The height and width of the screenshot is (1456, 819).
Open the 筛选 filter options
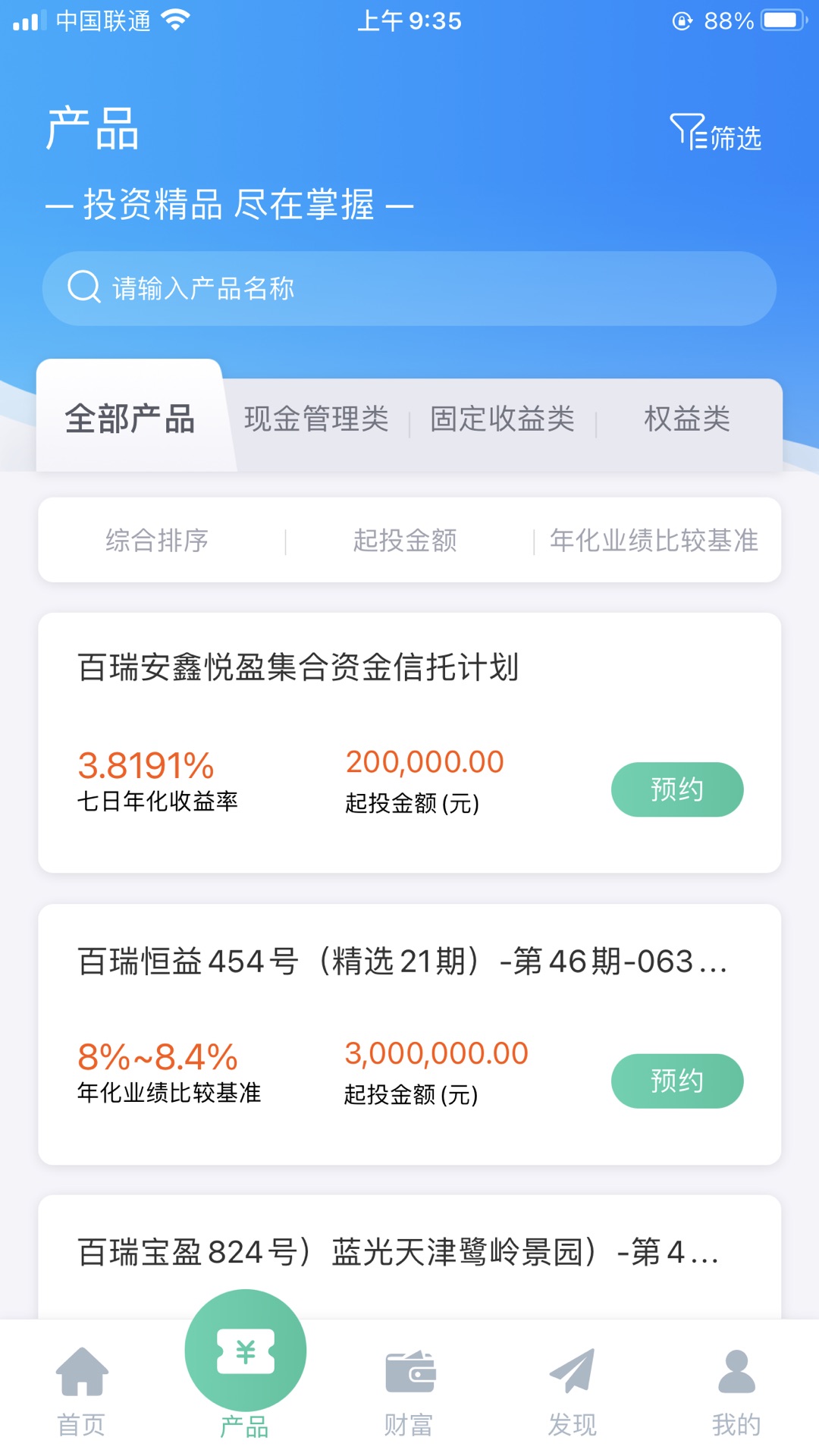pos(716,134)
